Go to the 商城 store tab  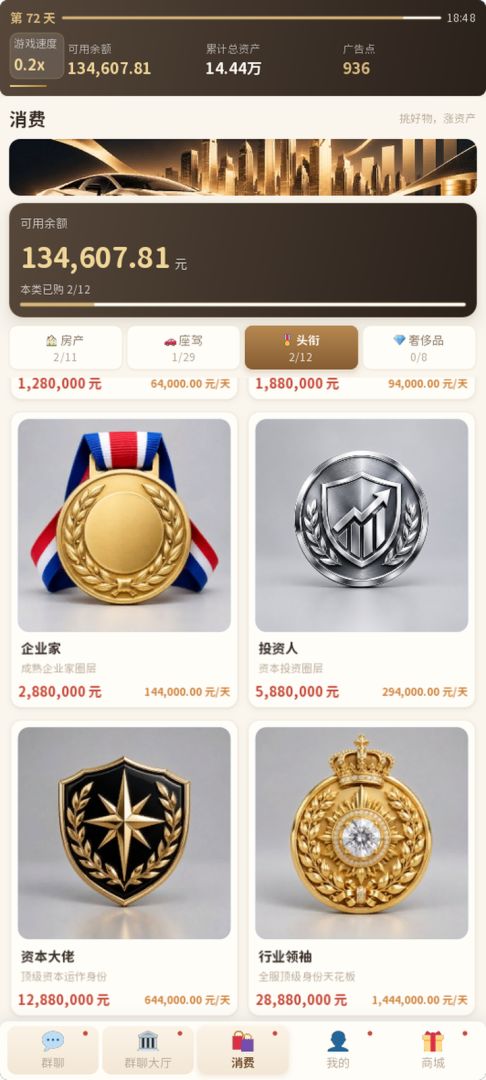[x=433, y=1050]
